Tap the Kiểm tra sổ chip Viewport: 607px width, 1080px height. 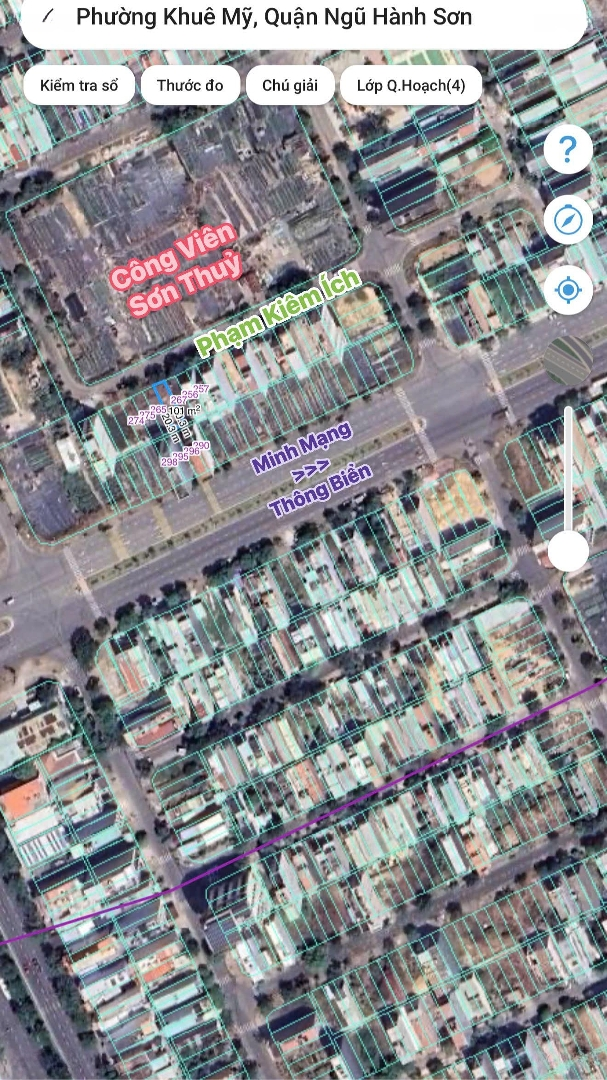tap(79, 86)
